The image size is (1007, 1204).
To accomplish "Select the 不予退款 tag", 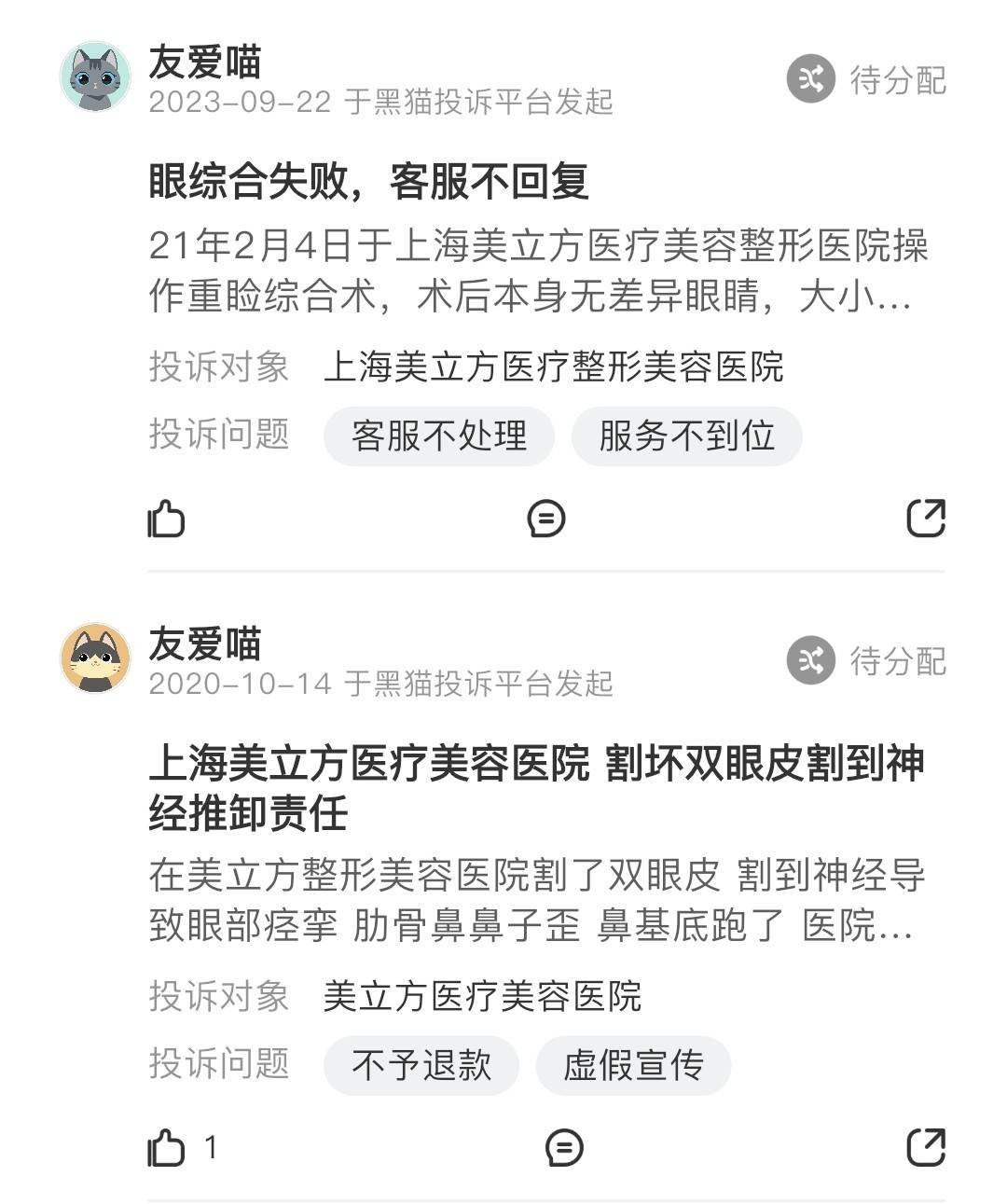I will pyautogui.click(x=421, y=1065).
